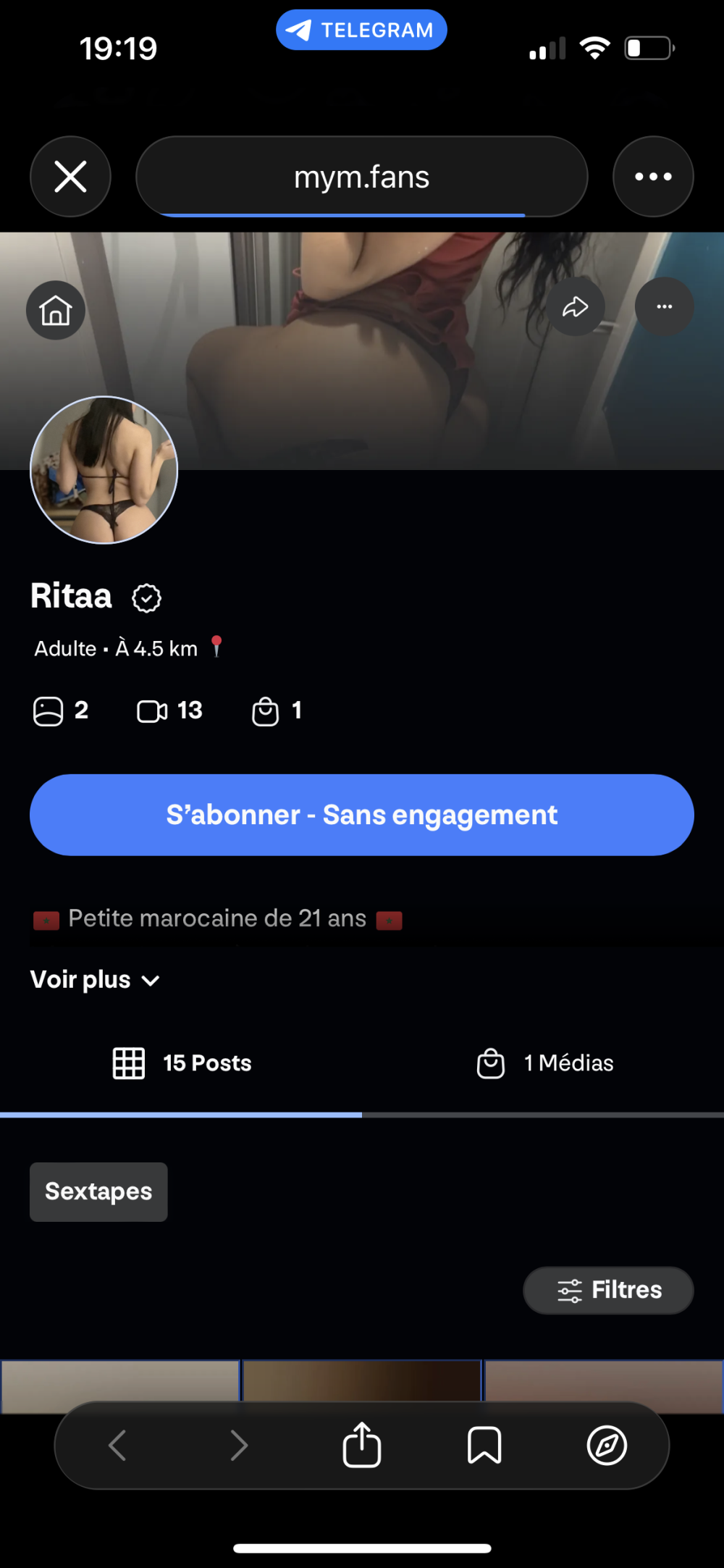Return to Telegram via the top pill
The width and height of the screenshot is (724, 1568).
point(361,30)
